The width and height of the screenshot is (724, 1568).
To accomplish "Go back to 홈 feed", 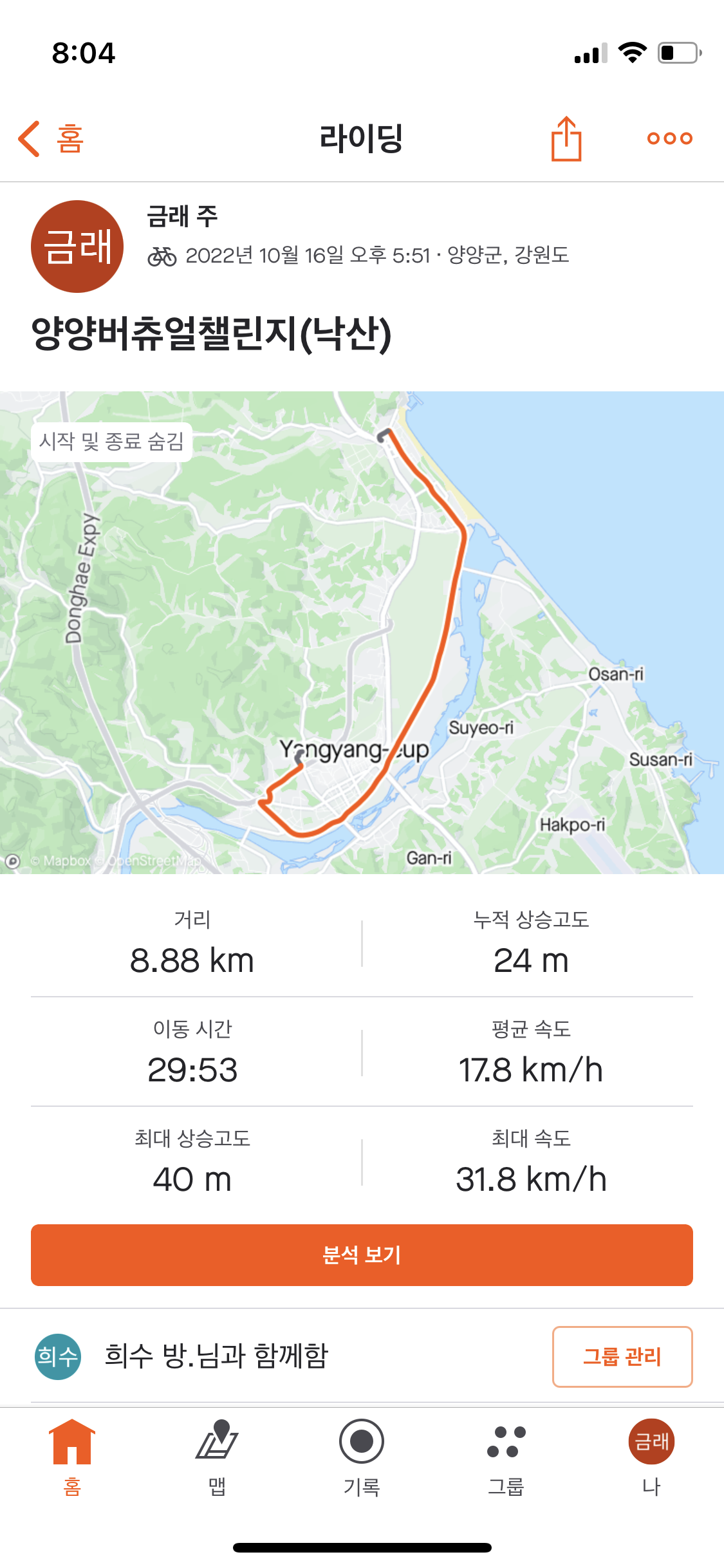I will pos(51,138).
